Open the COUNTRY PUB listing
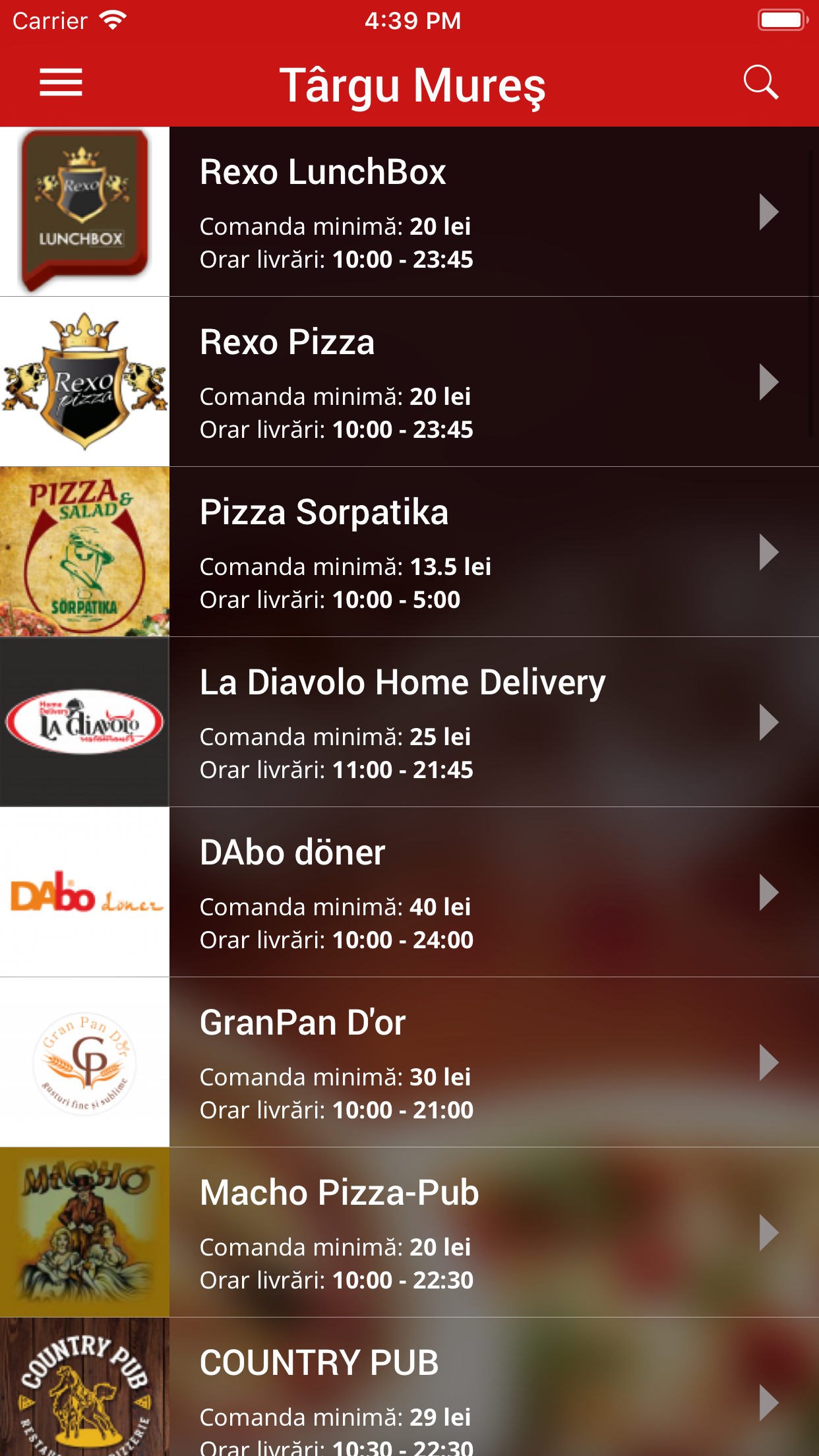Screen dimensions: 819x1456 [409, 1391]
